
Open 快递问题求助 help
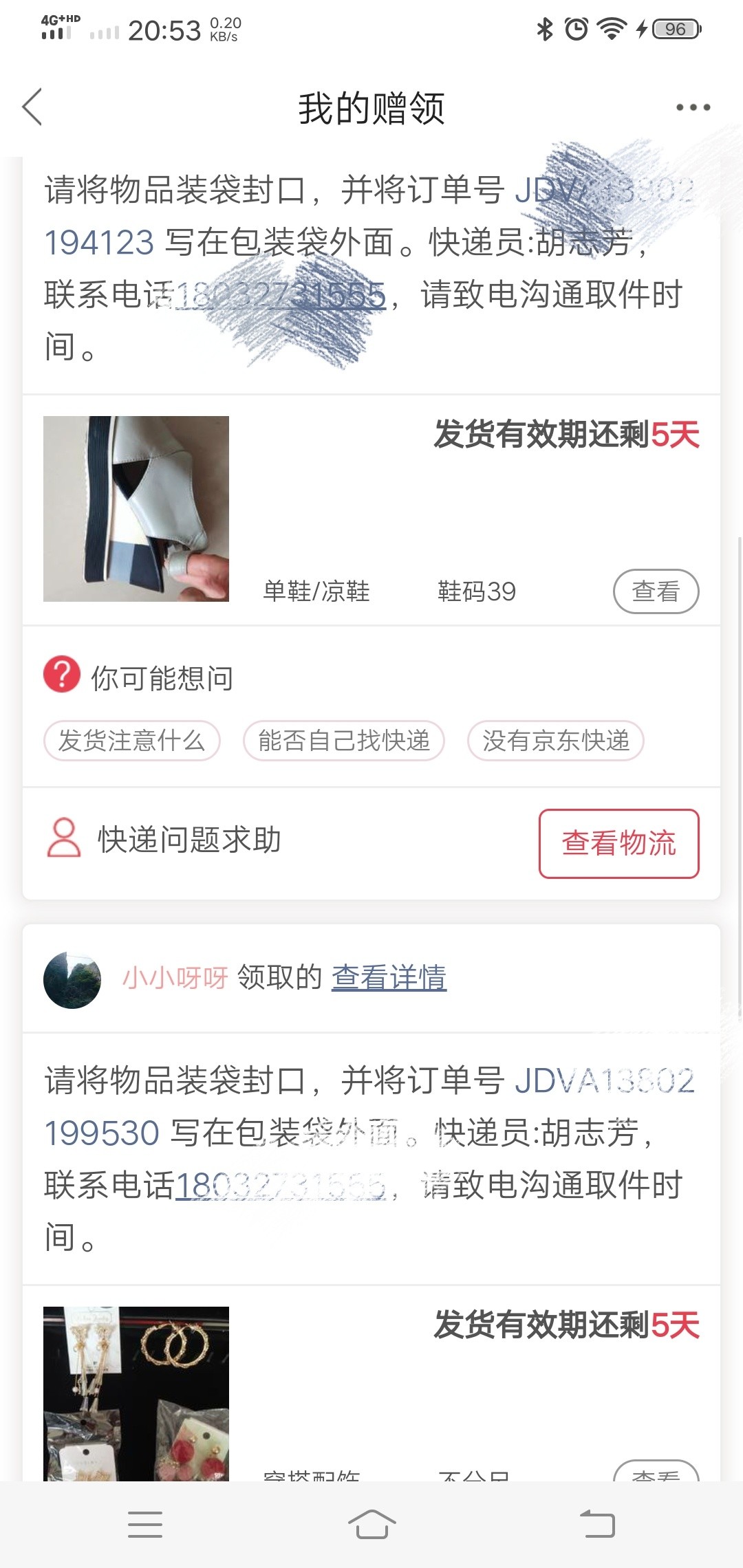click(165, 840)
